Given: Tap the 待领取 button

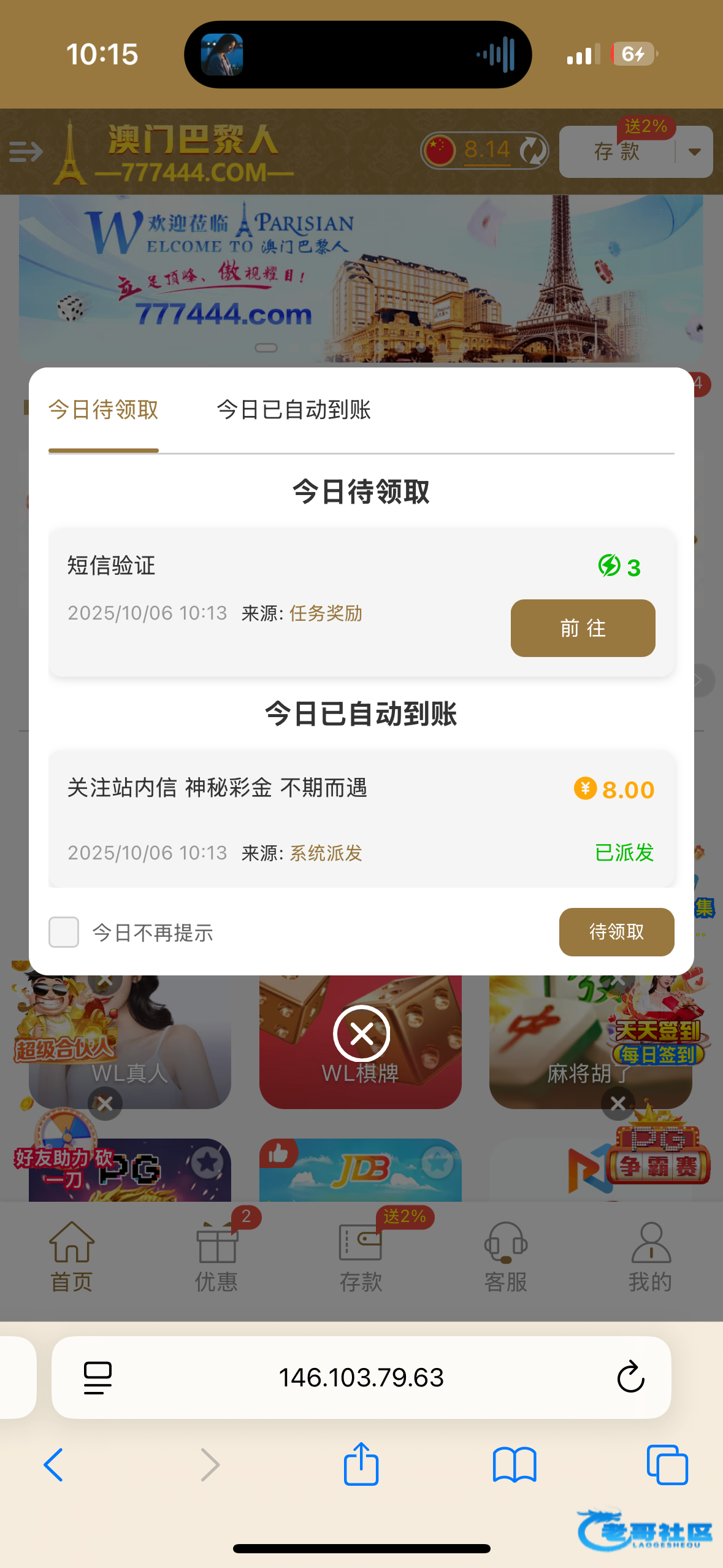Looking at the screenshot, I should coord(616,932).
